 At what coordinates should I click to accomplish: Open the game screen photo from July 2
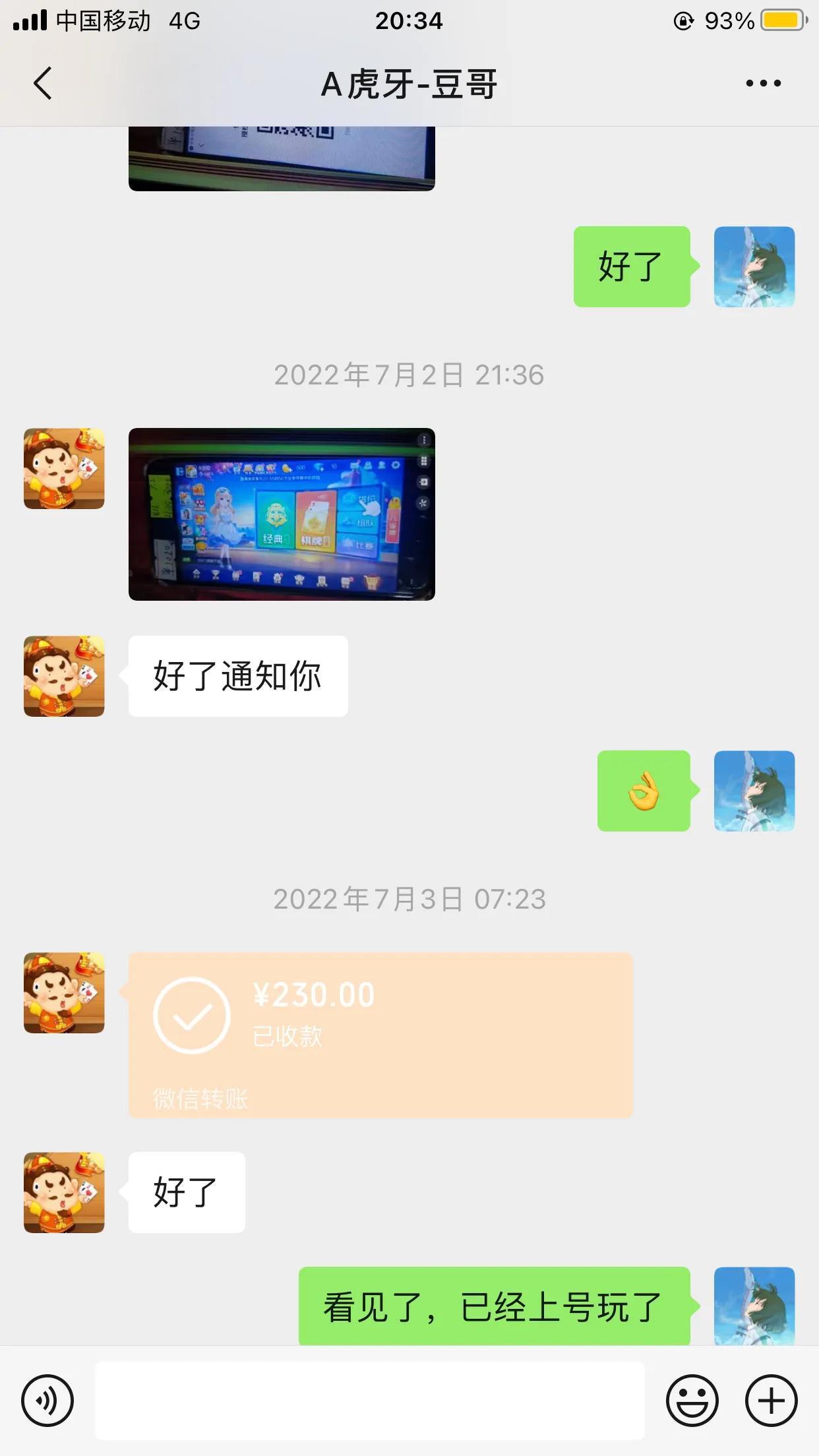[282, 514]
